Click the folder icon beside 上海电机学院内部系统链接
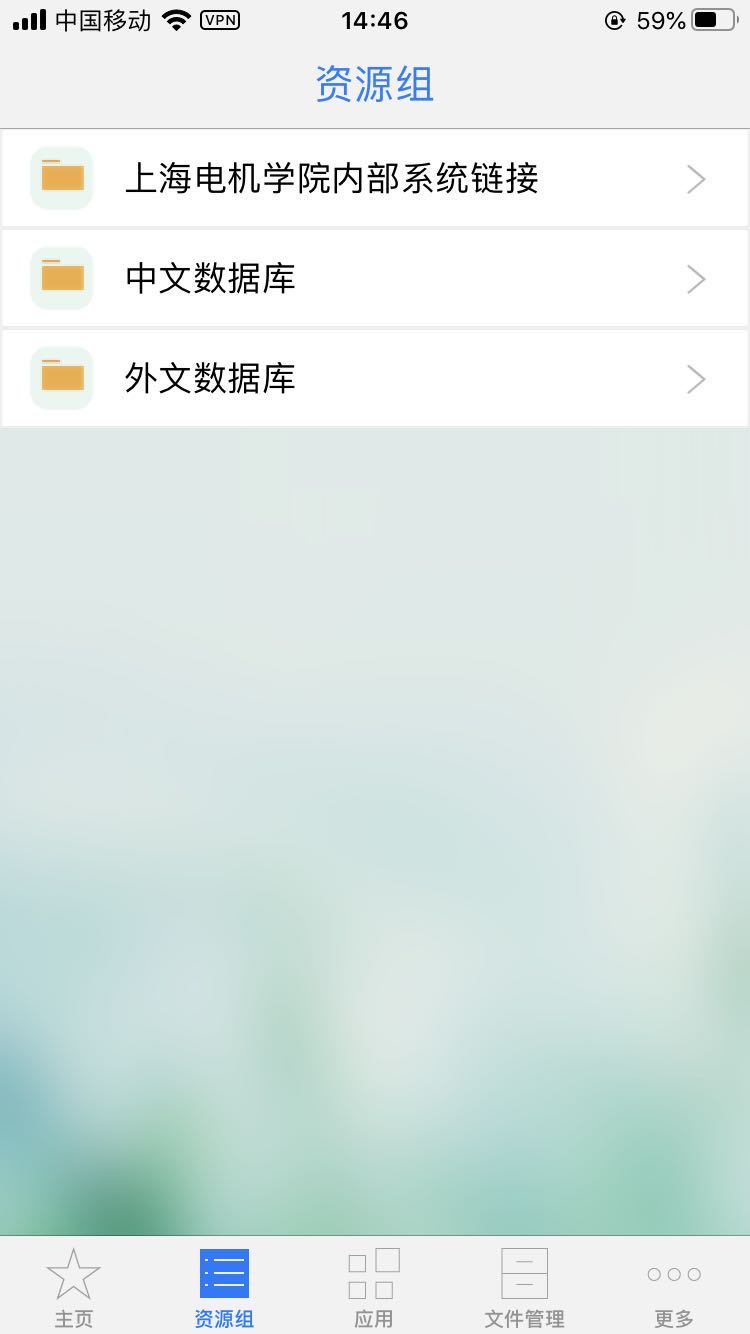Image resolution: width=750 pixels, height=1334 pixels. [x=61, y=178]
